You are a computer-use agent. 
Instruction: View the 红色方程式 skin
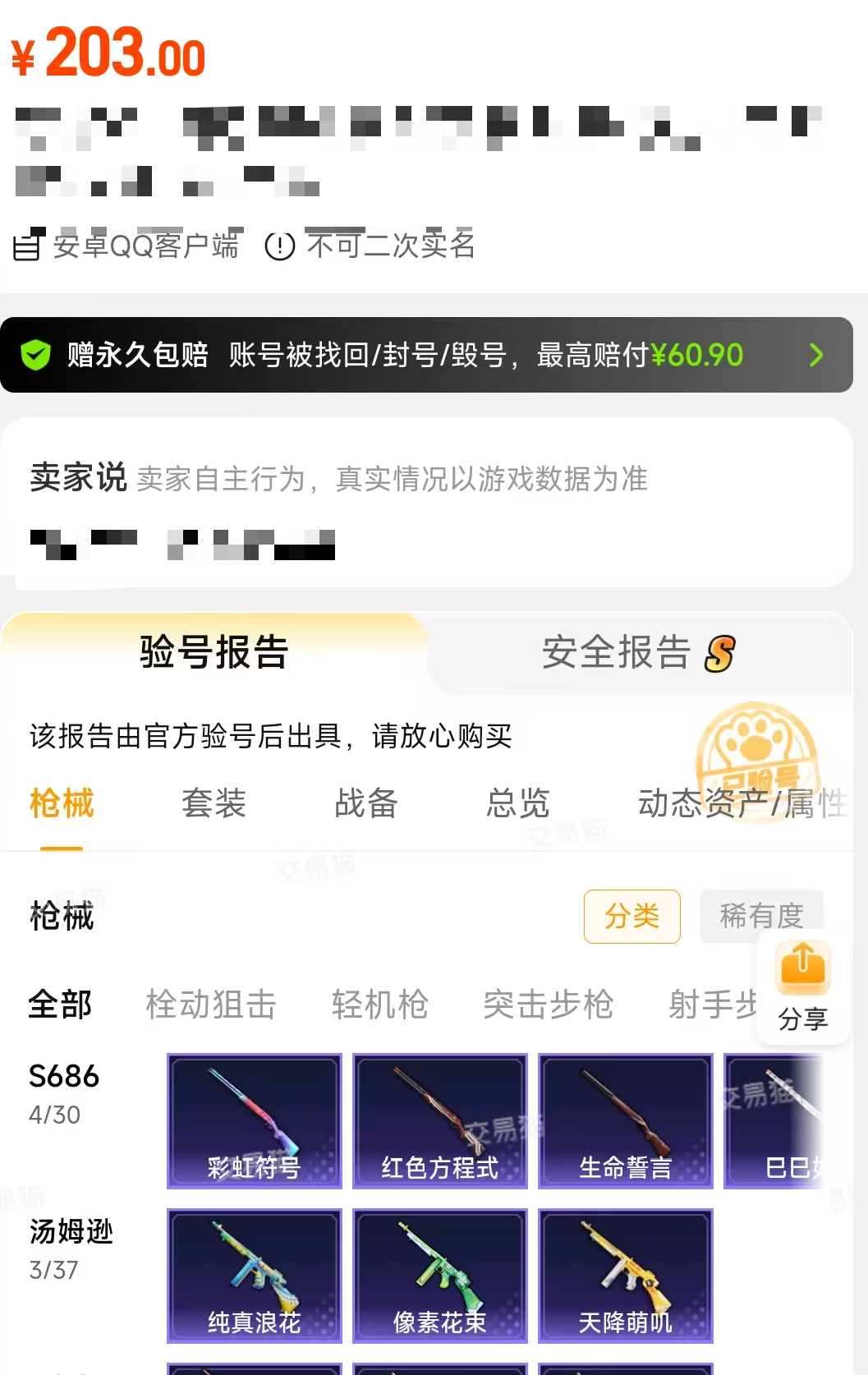(439, 1120)
